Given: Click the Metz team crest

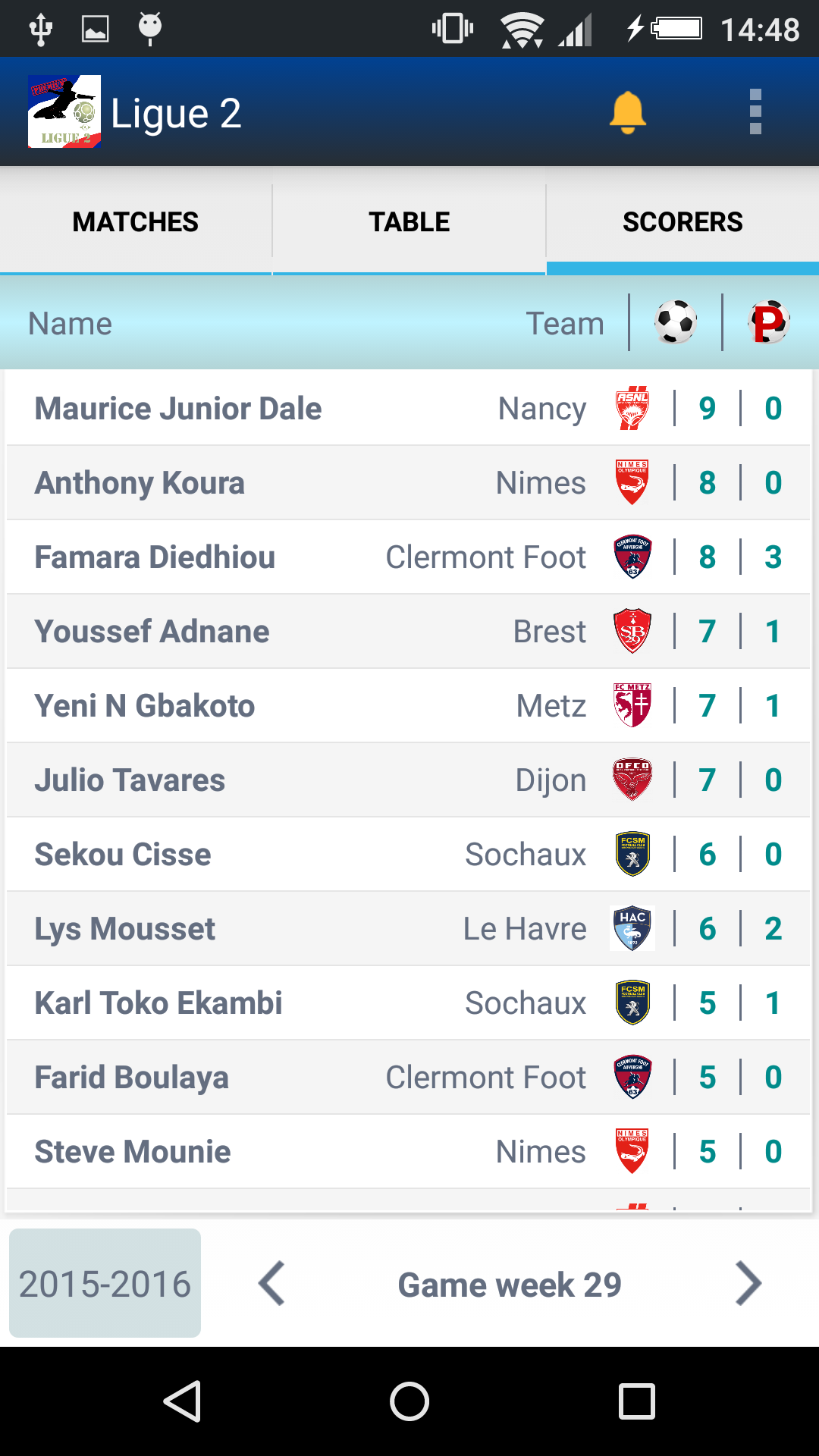Looking at the screenshot, I should pyautogui.click(x=632, y=705).
